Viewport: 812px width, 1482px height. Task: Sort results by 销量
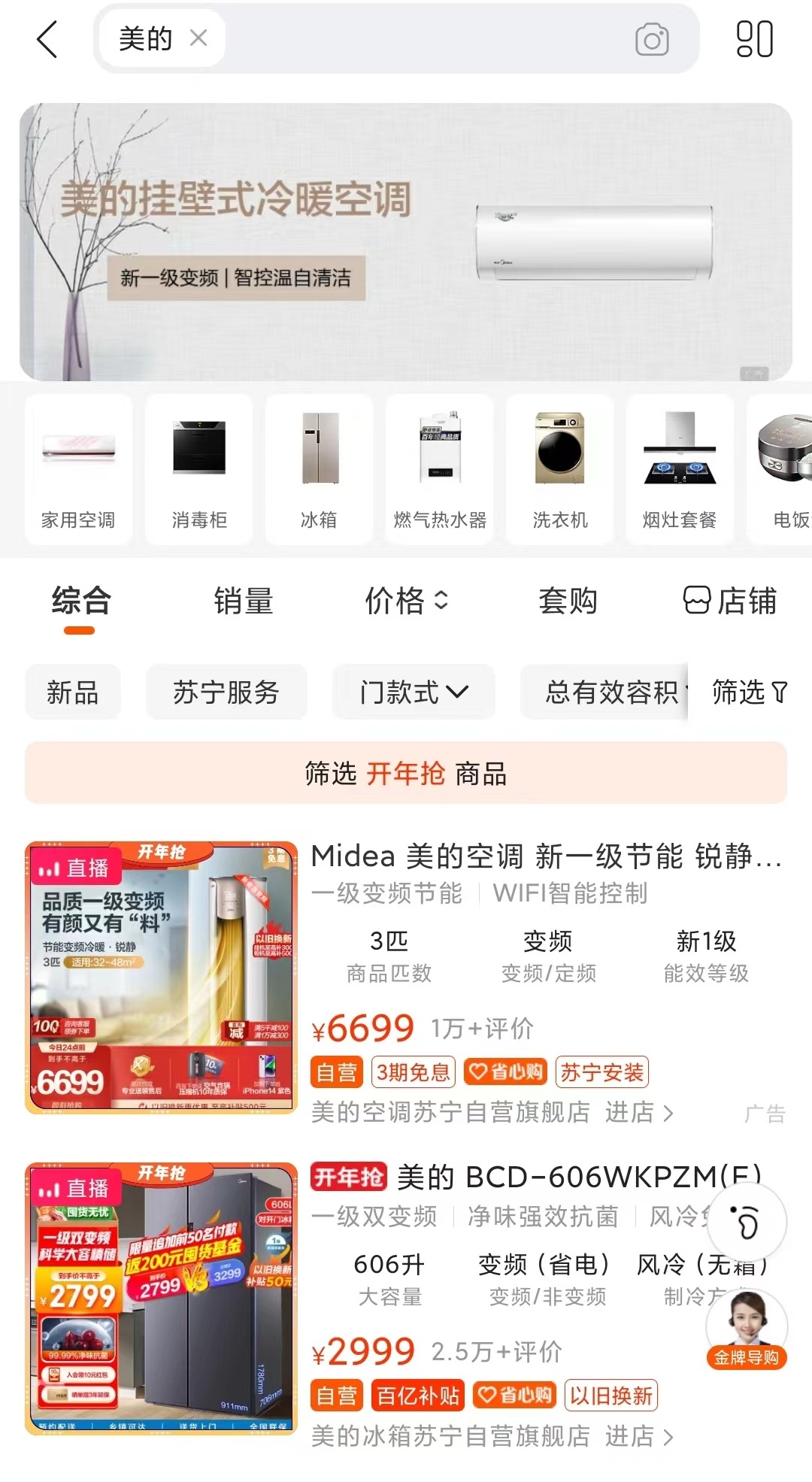click(243, 602)
